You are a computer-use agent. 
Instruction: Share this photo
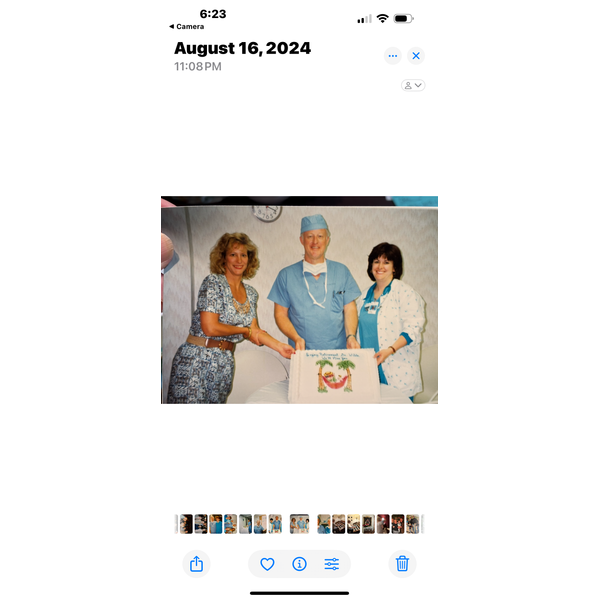pos(197,564)
